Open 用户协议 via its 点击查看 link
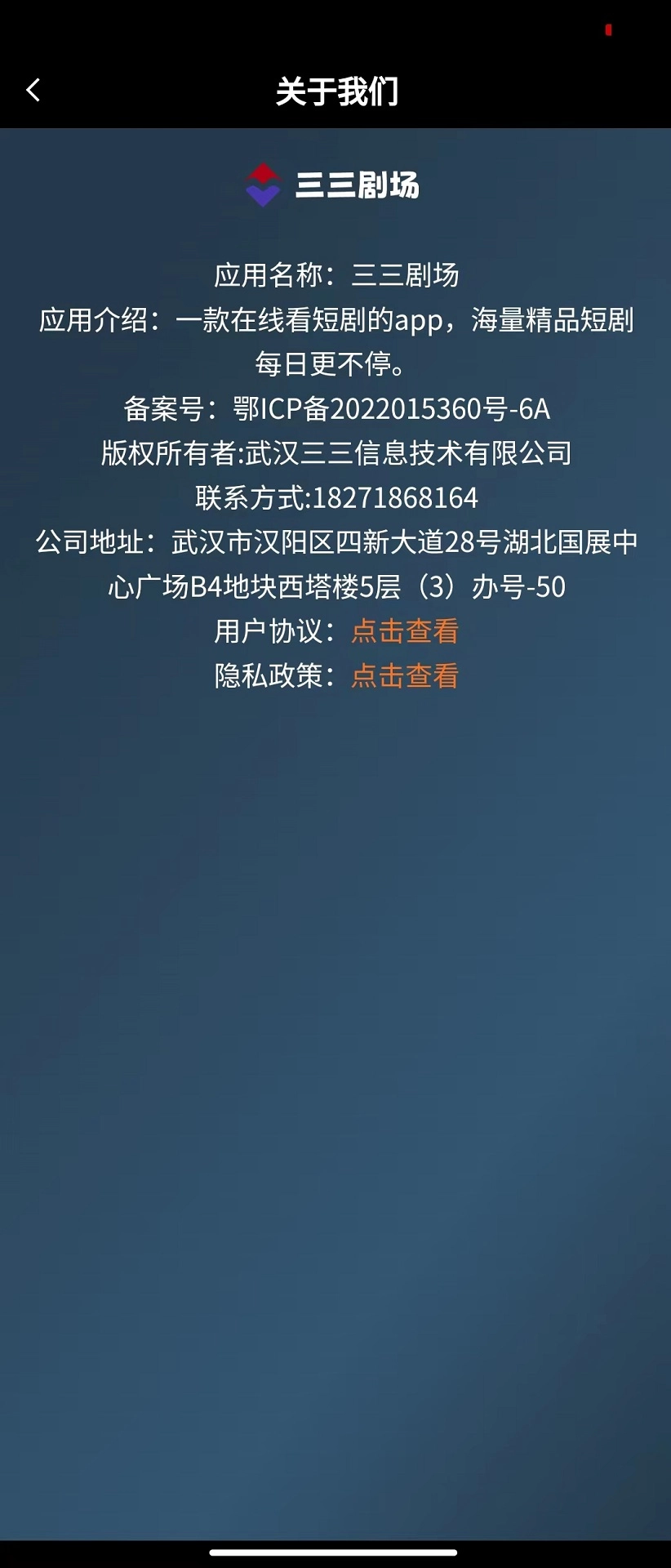671x1568 pixels. click(405, 631)
